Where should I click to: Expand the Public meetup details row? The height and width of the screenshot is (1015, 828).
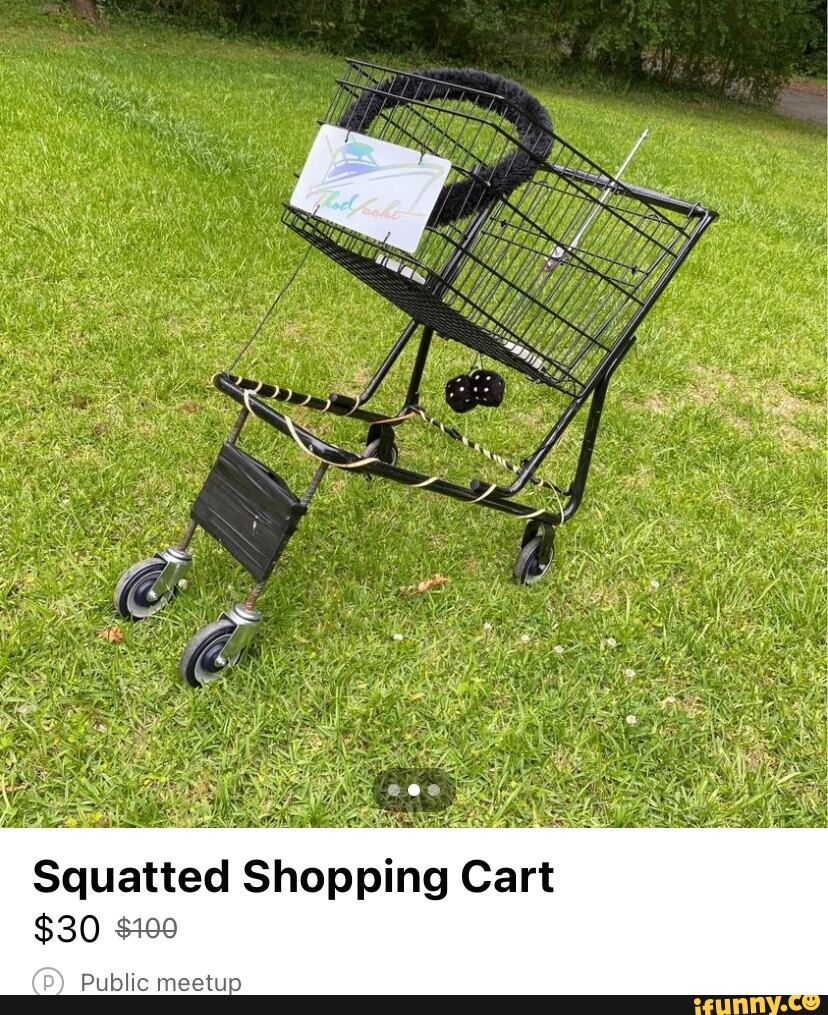pos(160,982)
